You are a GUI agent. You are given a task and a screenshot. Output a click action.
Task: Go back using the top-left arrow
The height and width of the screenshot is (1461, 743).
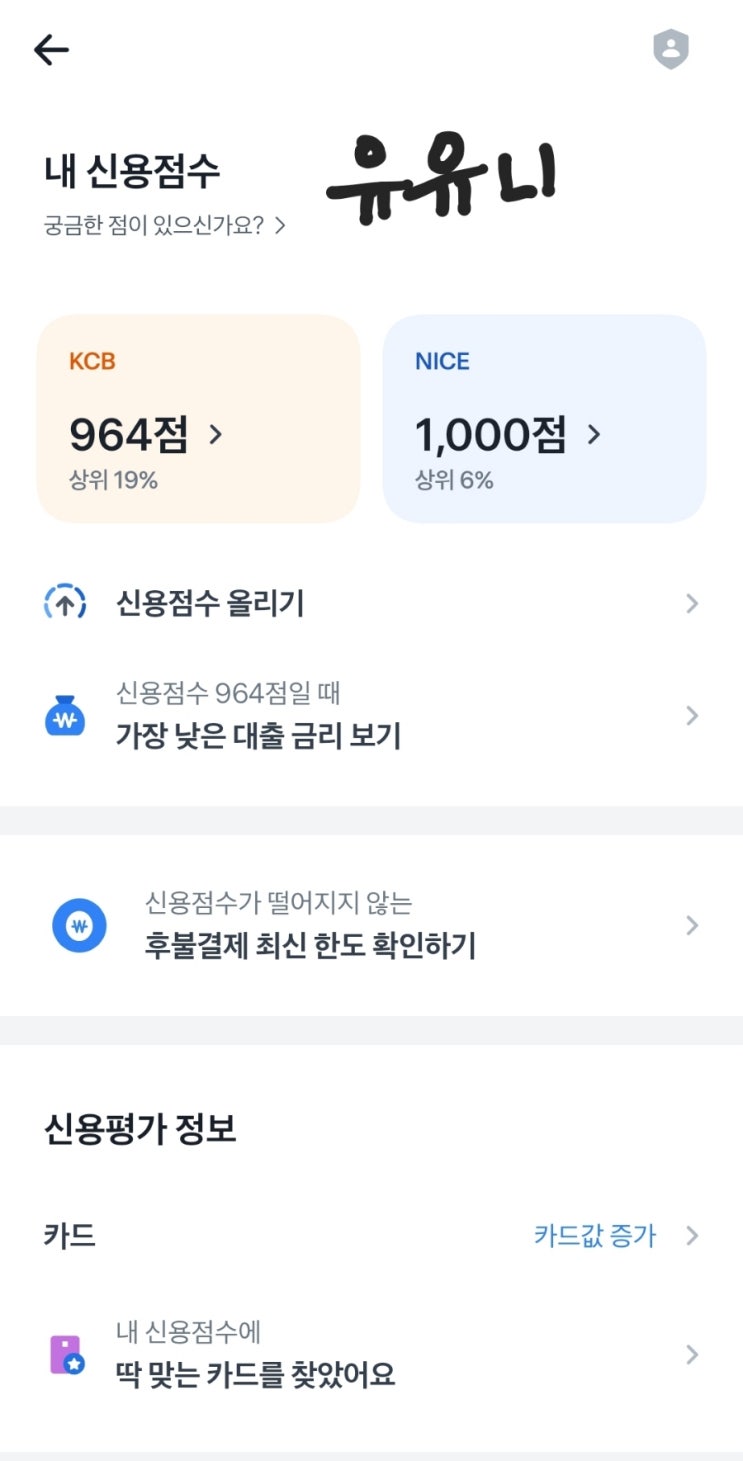pyautogui.click(x=51, y=50)
